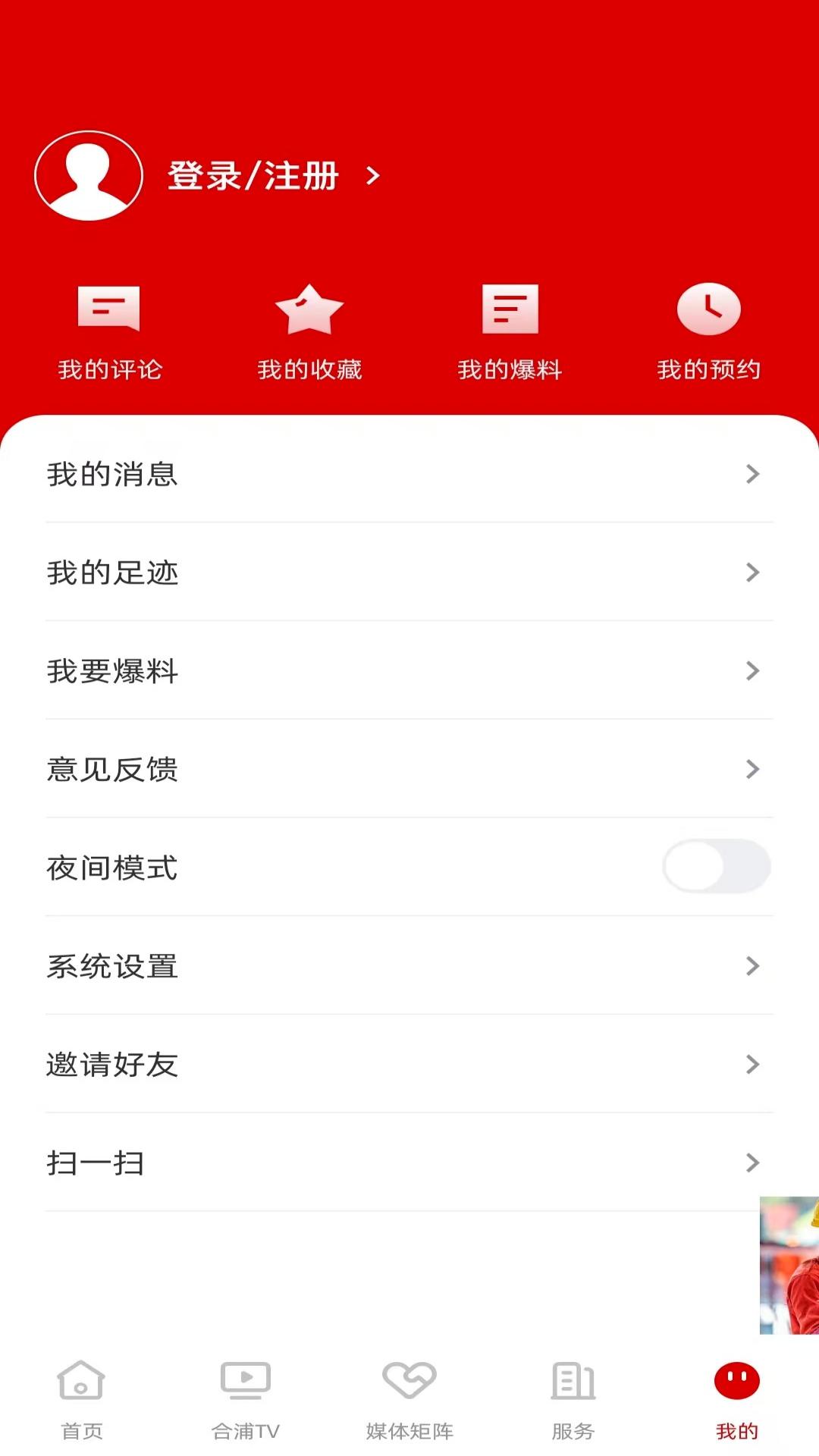Open 意见反馈 feedback page
Image resolution: width=819 pixels, height=1456 pixels.
409,770
